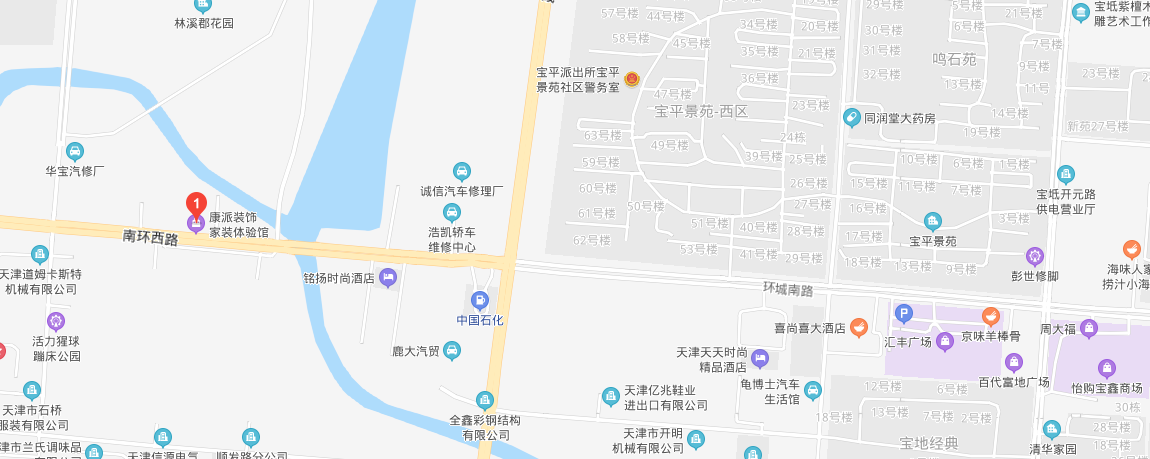
Task: Open the 活力猩球蹦床公园 marker
Action: coord(55,322)
